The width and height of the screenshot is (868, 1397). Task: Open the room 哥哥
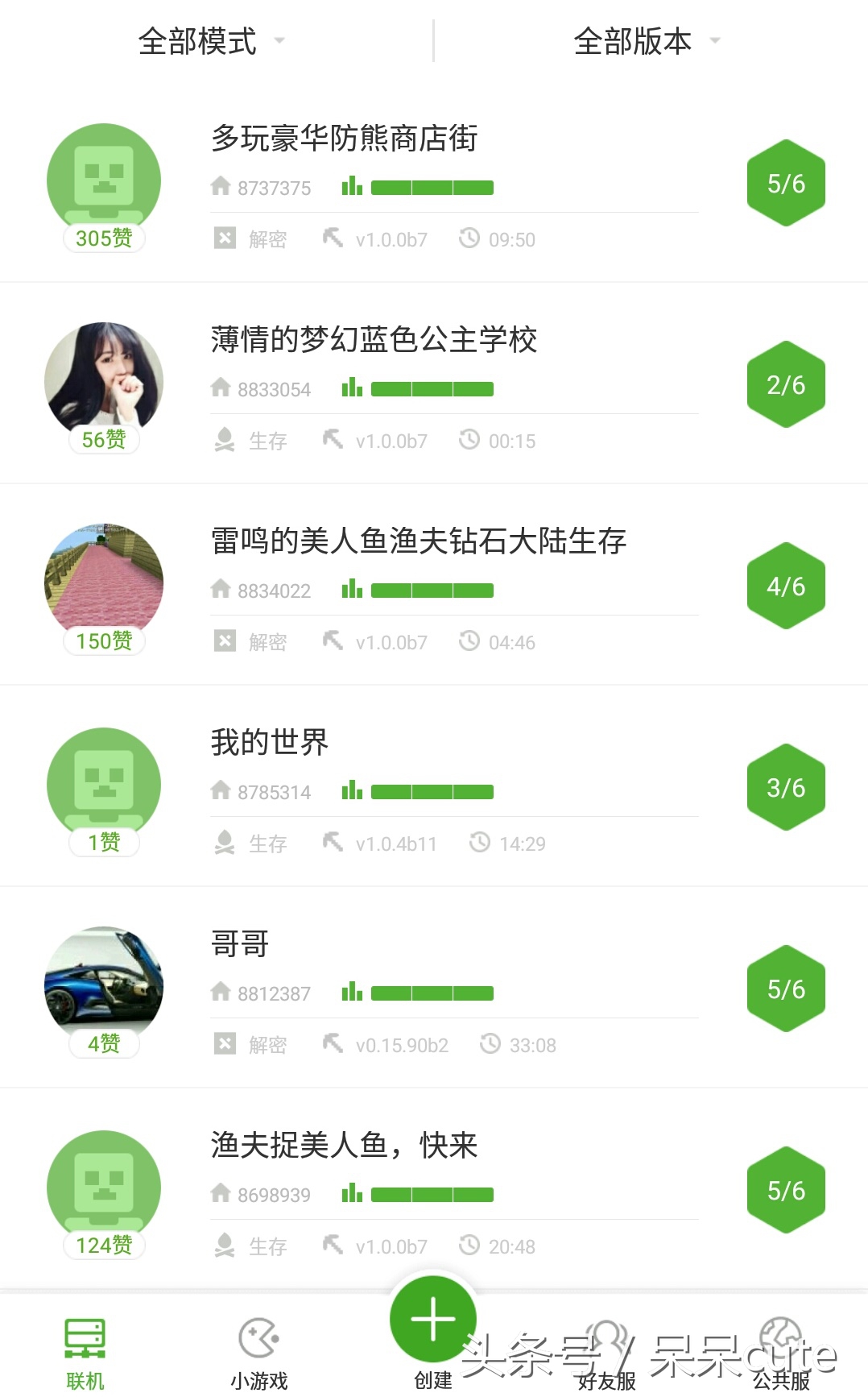240,944
